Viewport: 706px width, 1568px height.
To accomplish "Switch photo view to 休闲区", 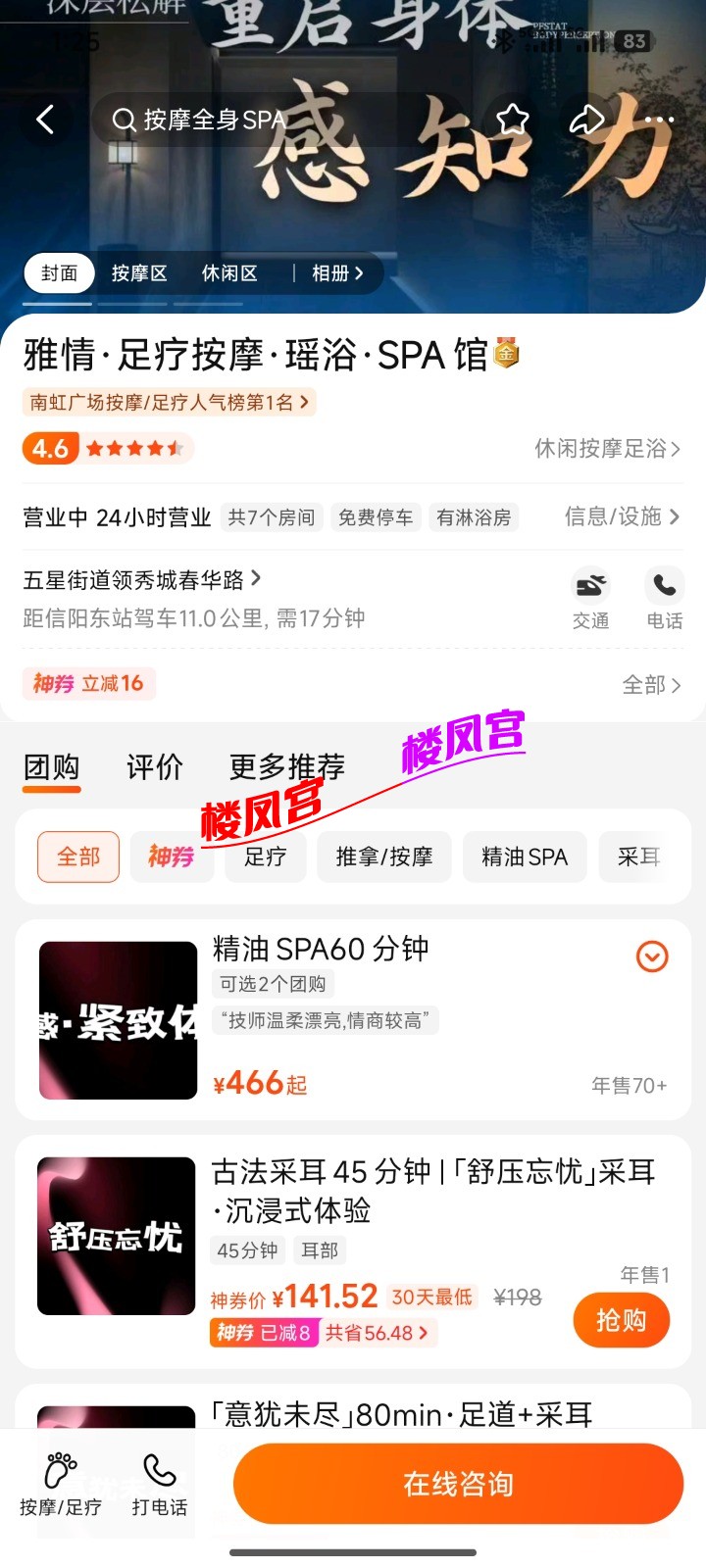I will point(229,273).
